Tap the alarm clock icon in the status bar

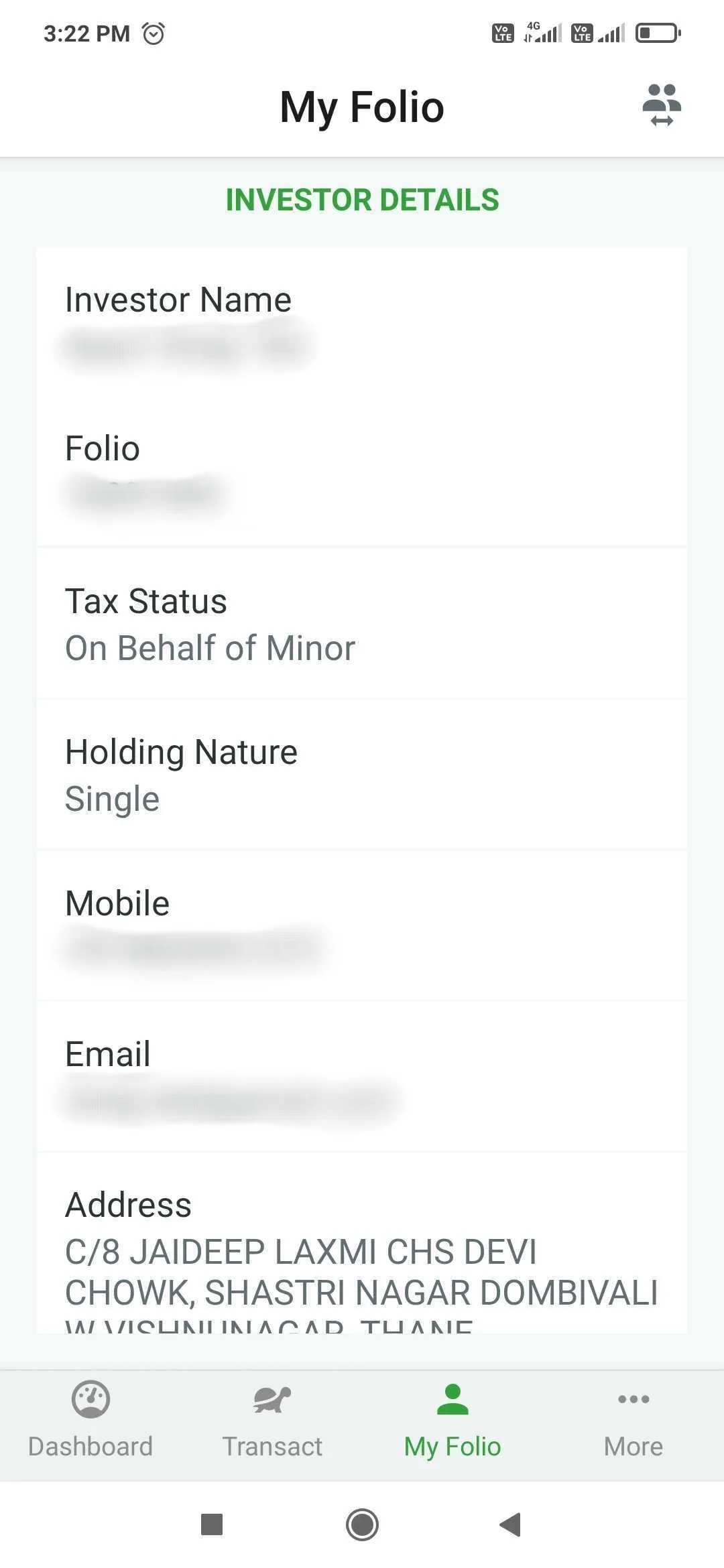pyautogui.click(x=153, y=32)
